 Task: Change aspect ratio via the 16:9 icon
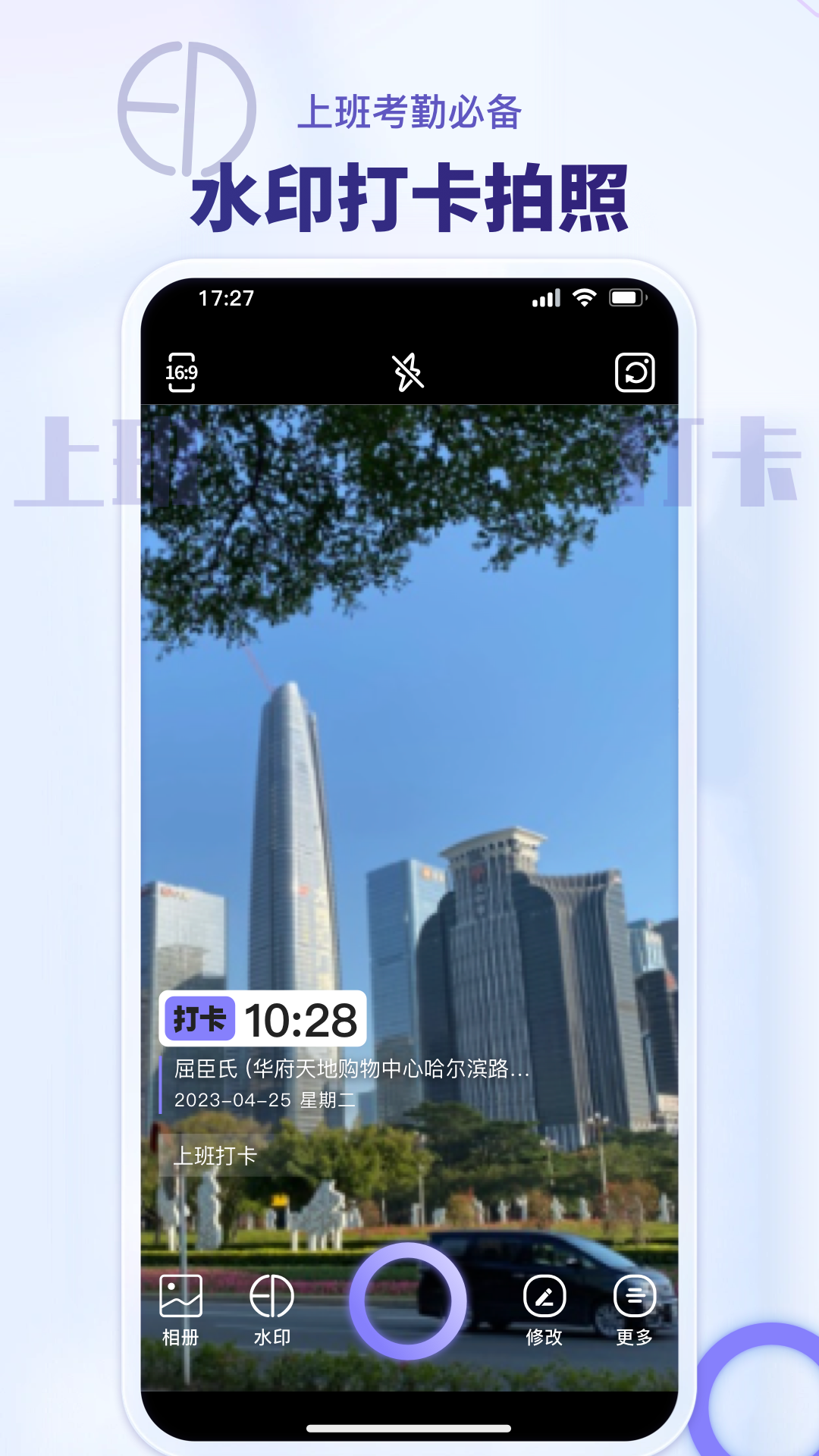[180, 373]
